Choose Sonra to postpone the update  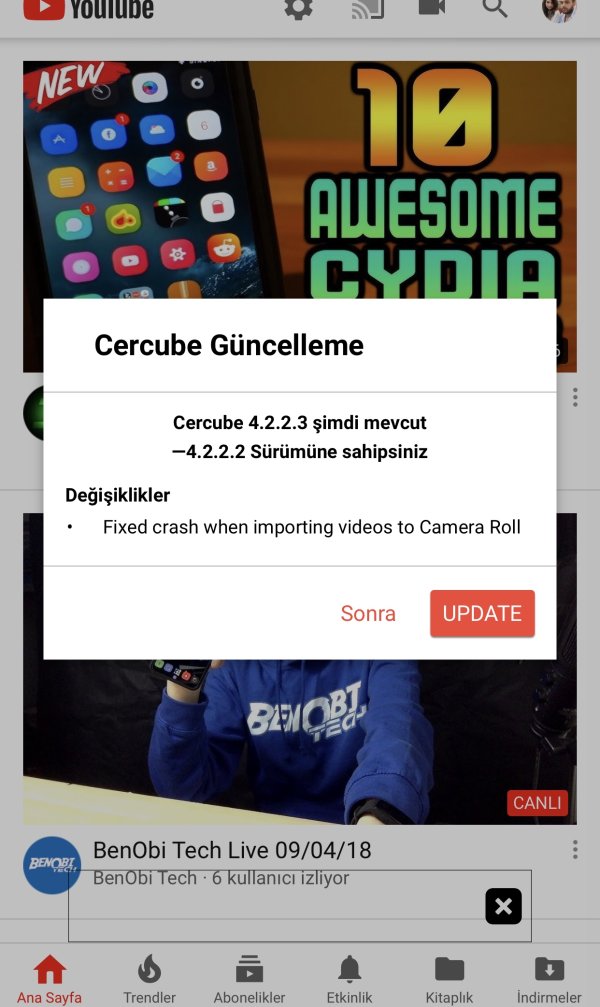click(368, 614)
